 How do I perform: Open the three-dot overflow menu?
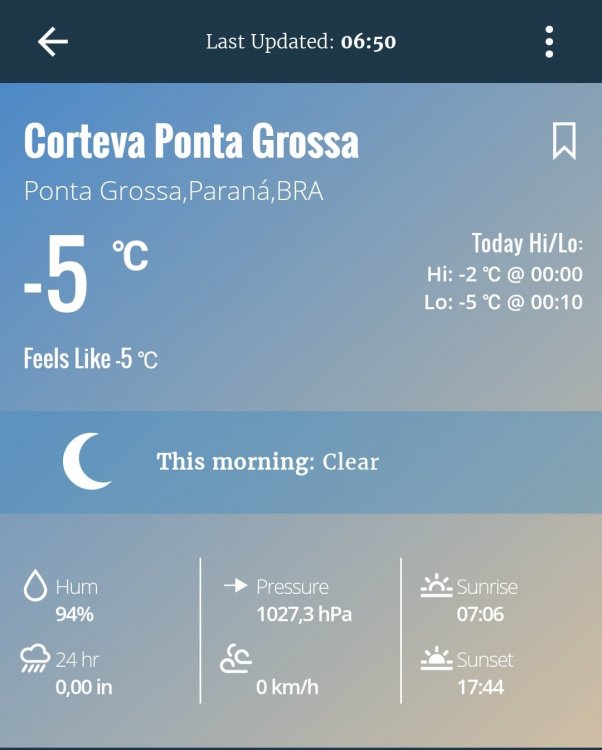pyautogui.click(x=549, y=42)
